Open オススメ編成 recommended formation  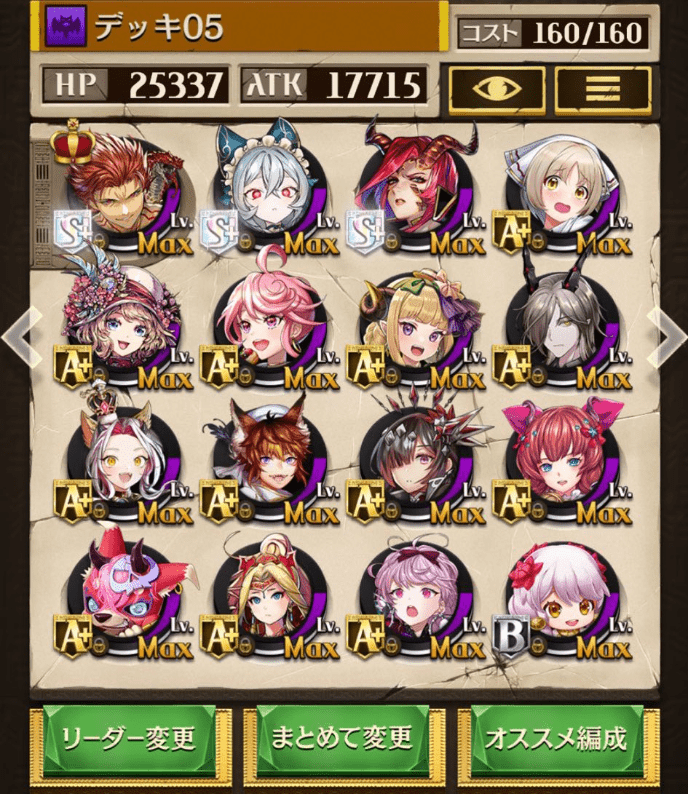click(x=556, y=741)
